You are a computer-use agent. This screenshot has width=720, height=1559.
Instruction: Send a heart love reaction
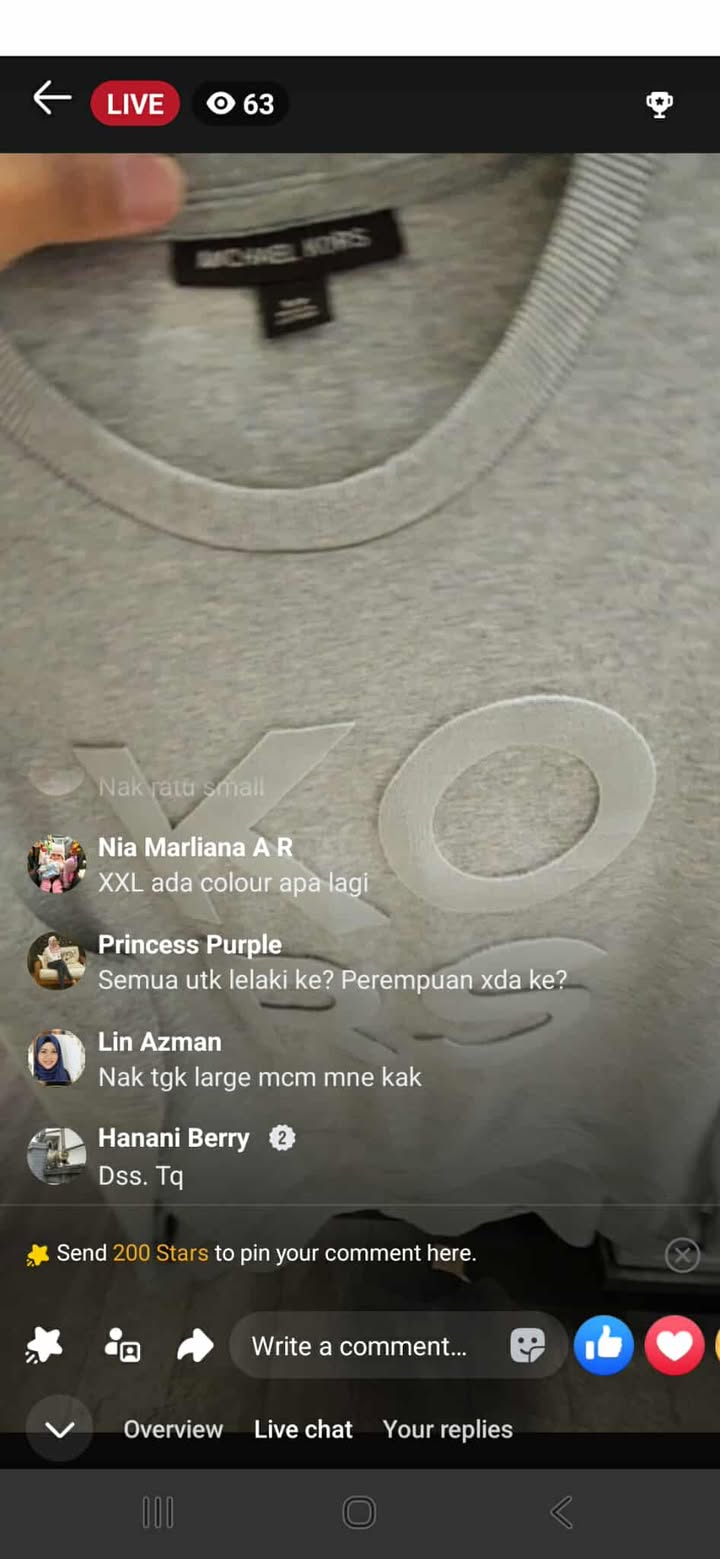(x=673, y=1346)
